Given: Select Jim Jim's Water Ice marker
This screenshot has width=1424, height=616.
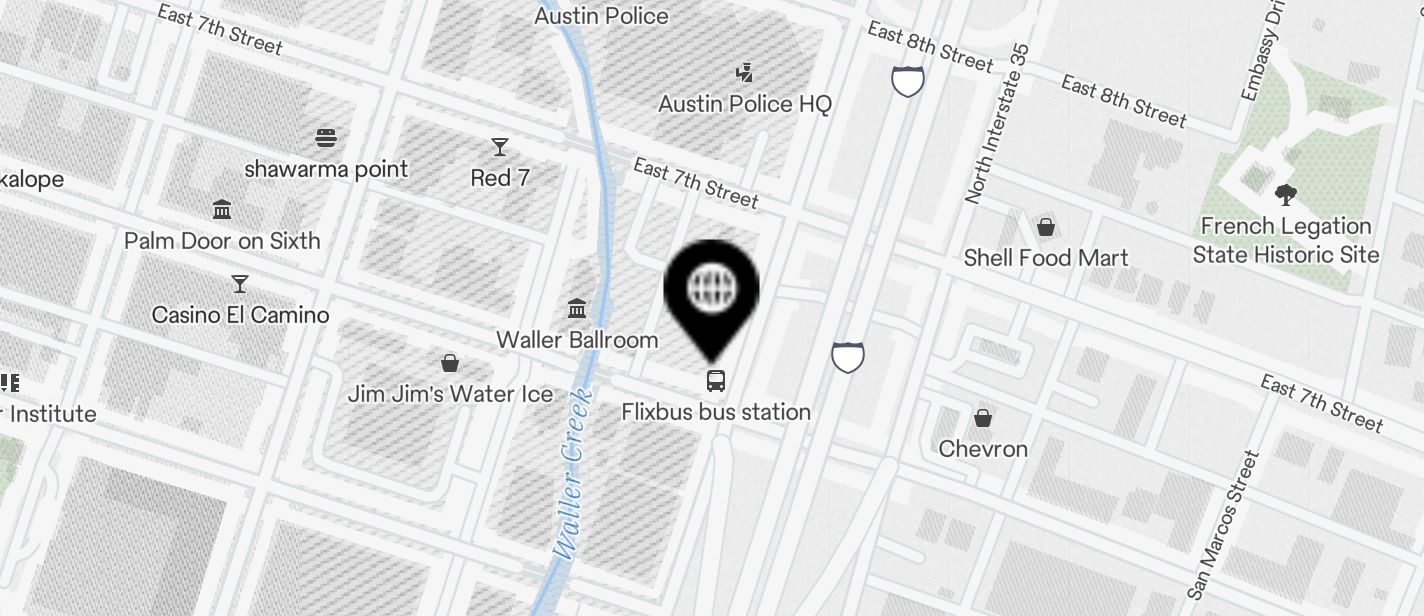Looking at the screenshot, I should tap(450, 362).
